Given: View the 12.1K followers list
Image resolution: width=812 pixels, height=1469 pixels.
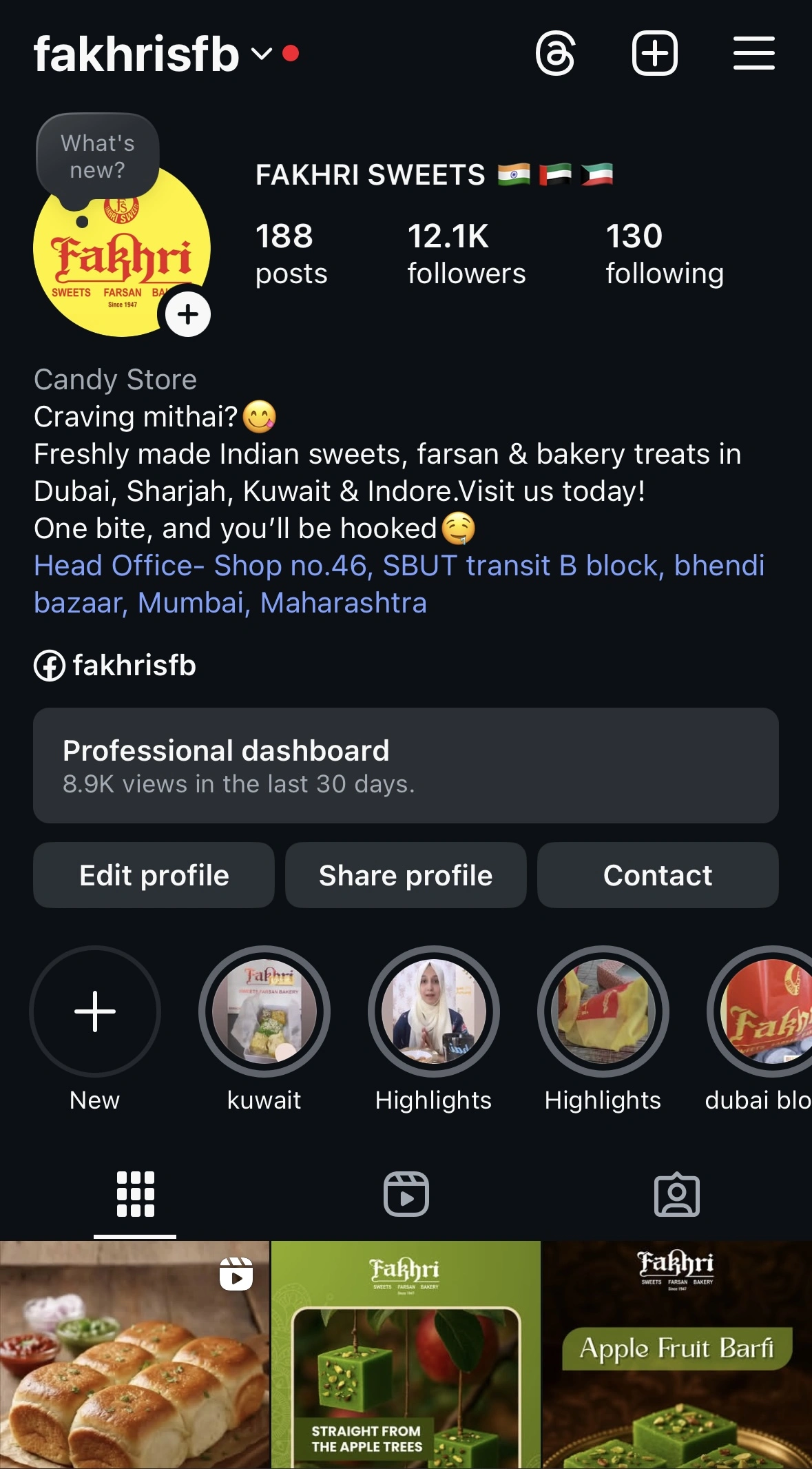Looking at the screenshot, I should pyautogui.click(x=466, y=253).
